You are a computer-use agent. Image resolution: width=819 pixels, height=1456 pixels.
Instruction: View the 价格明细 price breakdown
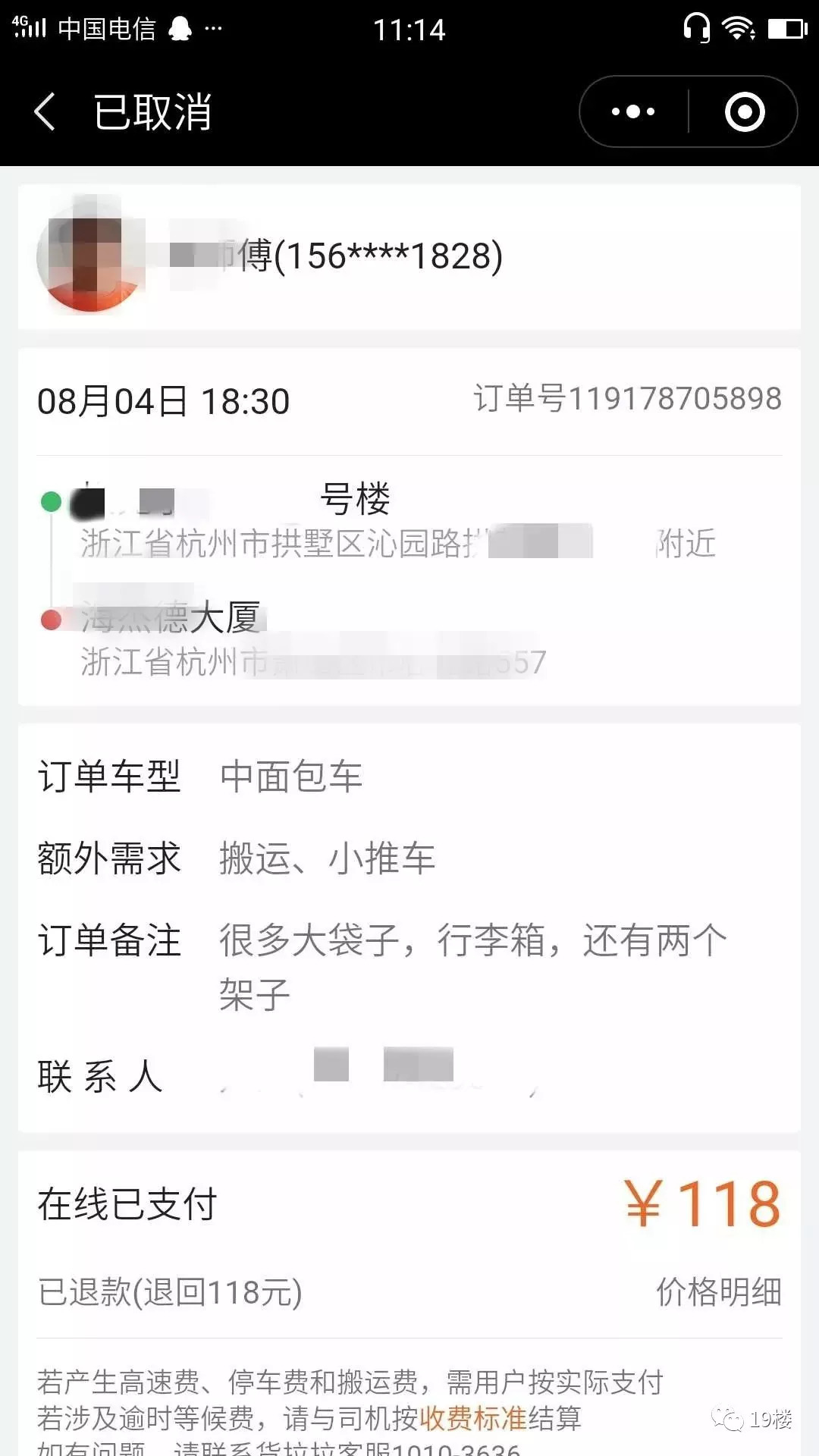tap(718, 1292)
